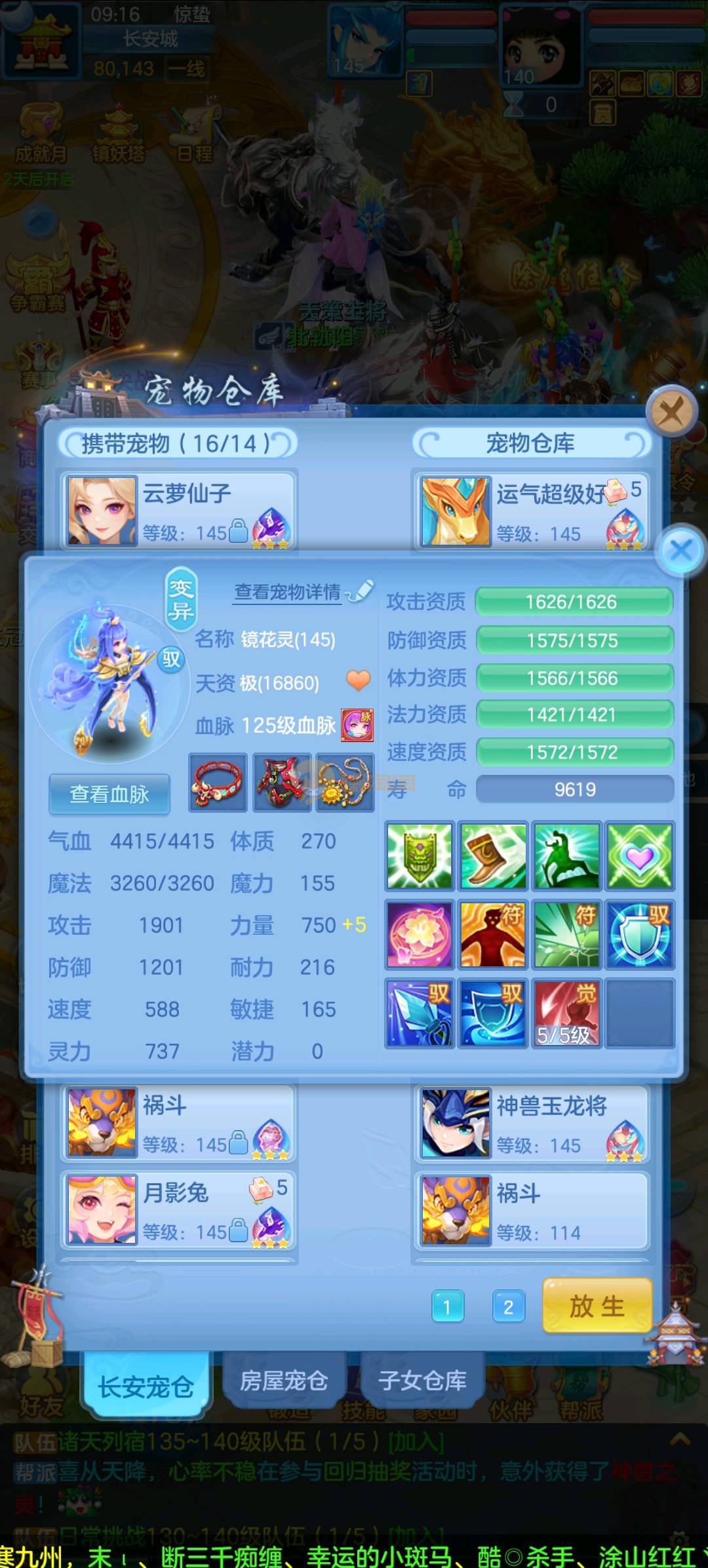Switch to 子女仓库 tab

[x=422, y=1381]
